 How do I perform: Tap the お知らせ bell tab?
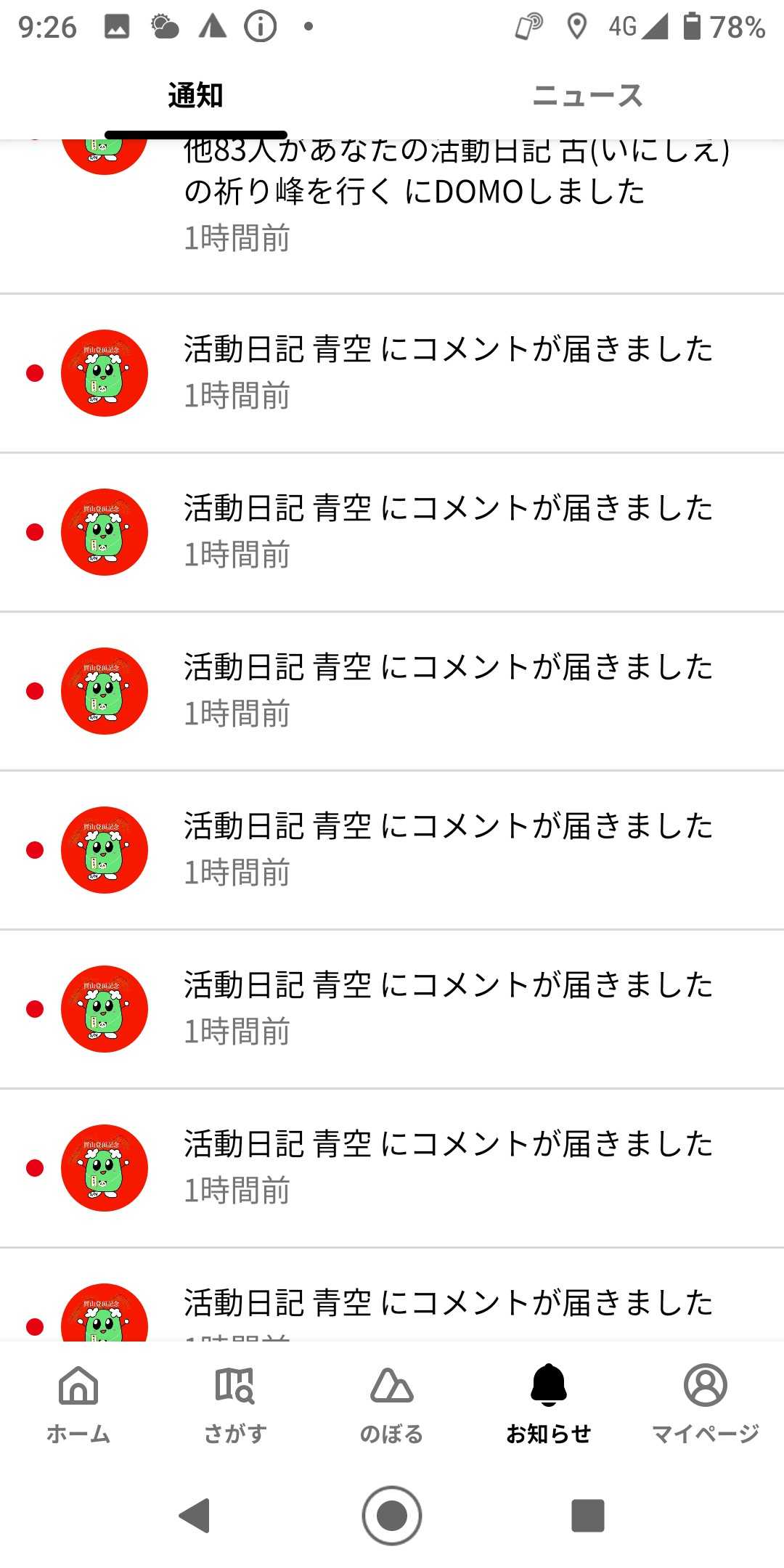(549, 1404)
